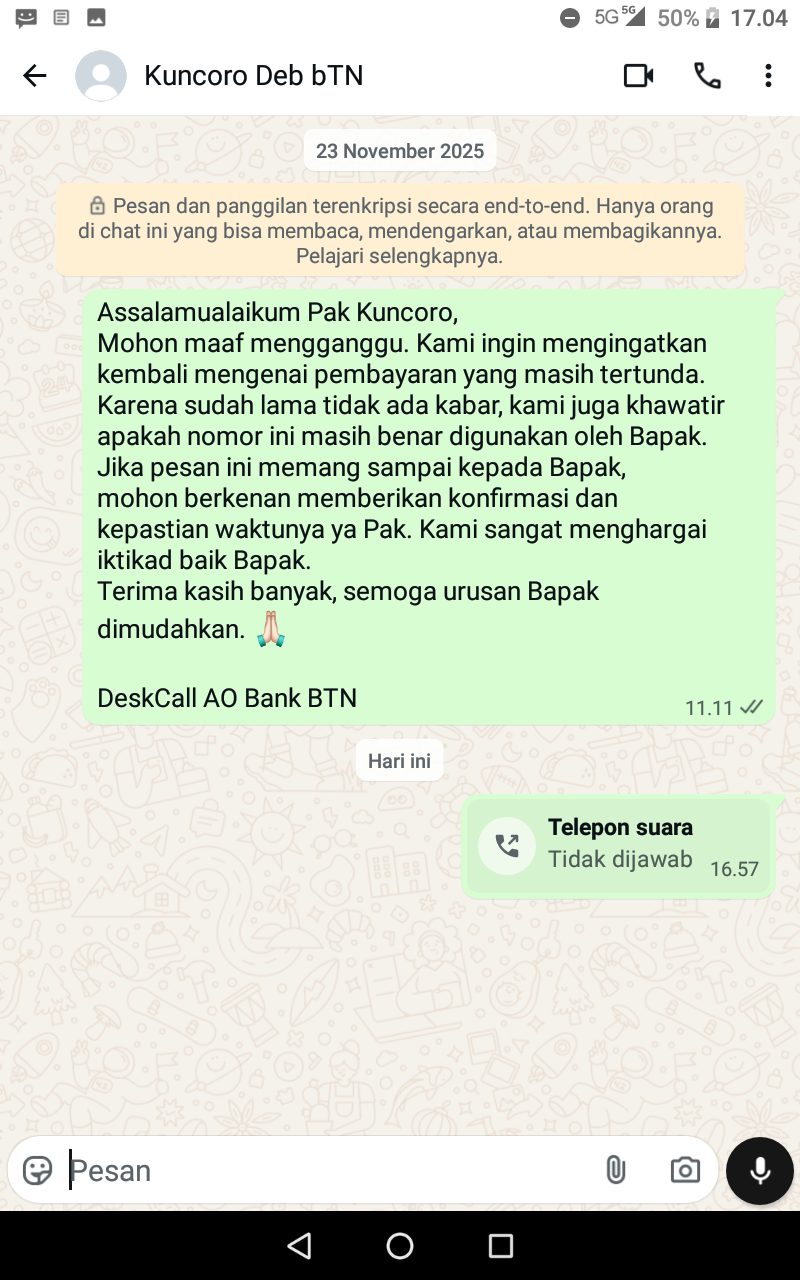Tap the system home button
800x1280 pixels.
(400, 1246)
